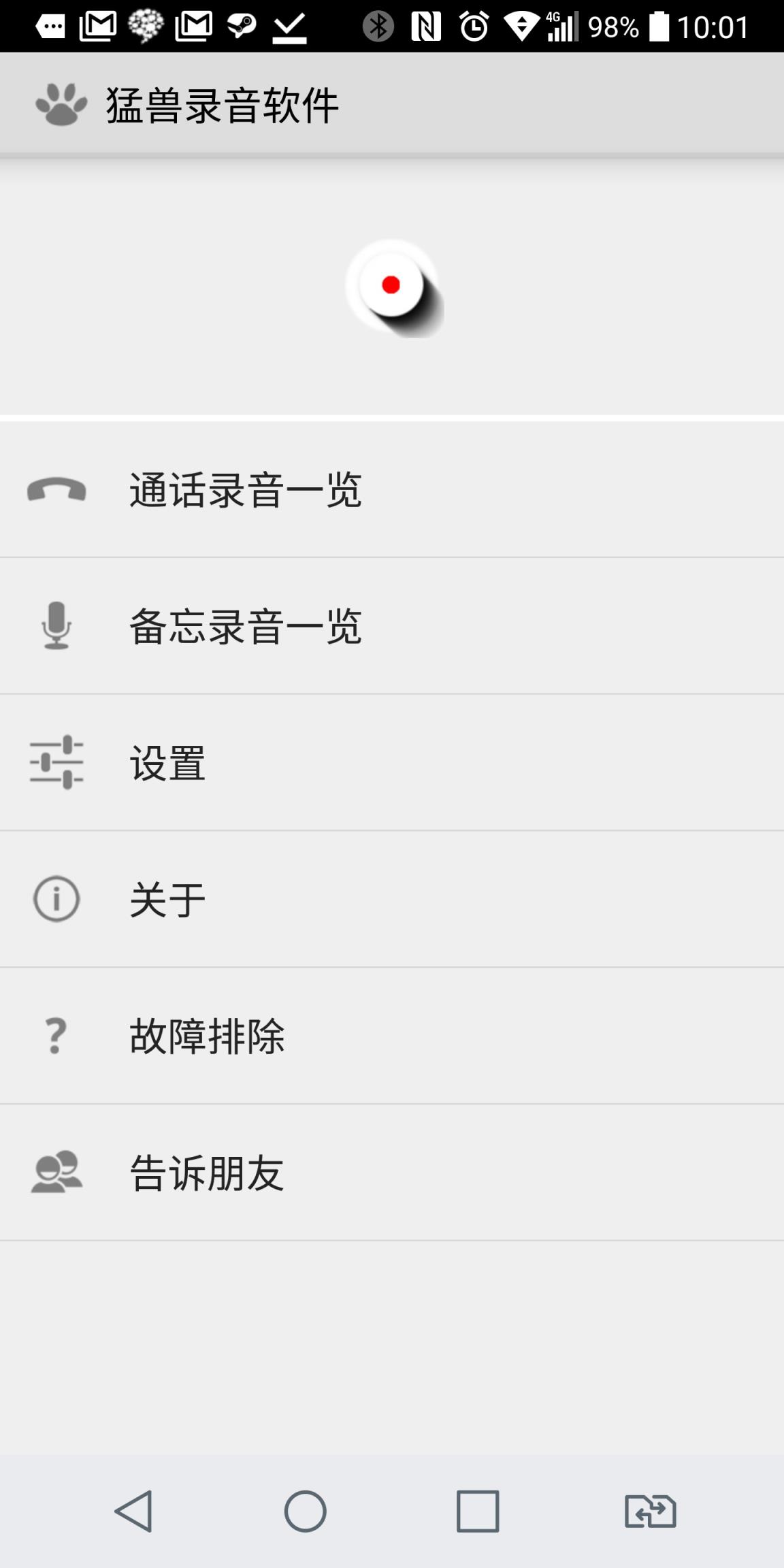Click the Wi-Fi indicator in the status bar
The width and height of the screenshot is (784, 1568).
click(x=521, y=27)
